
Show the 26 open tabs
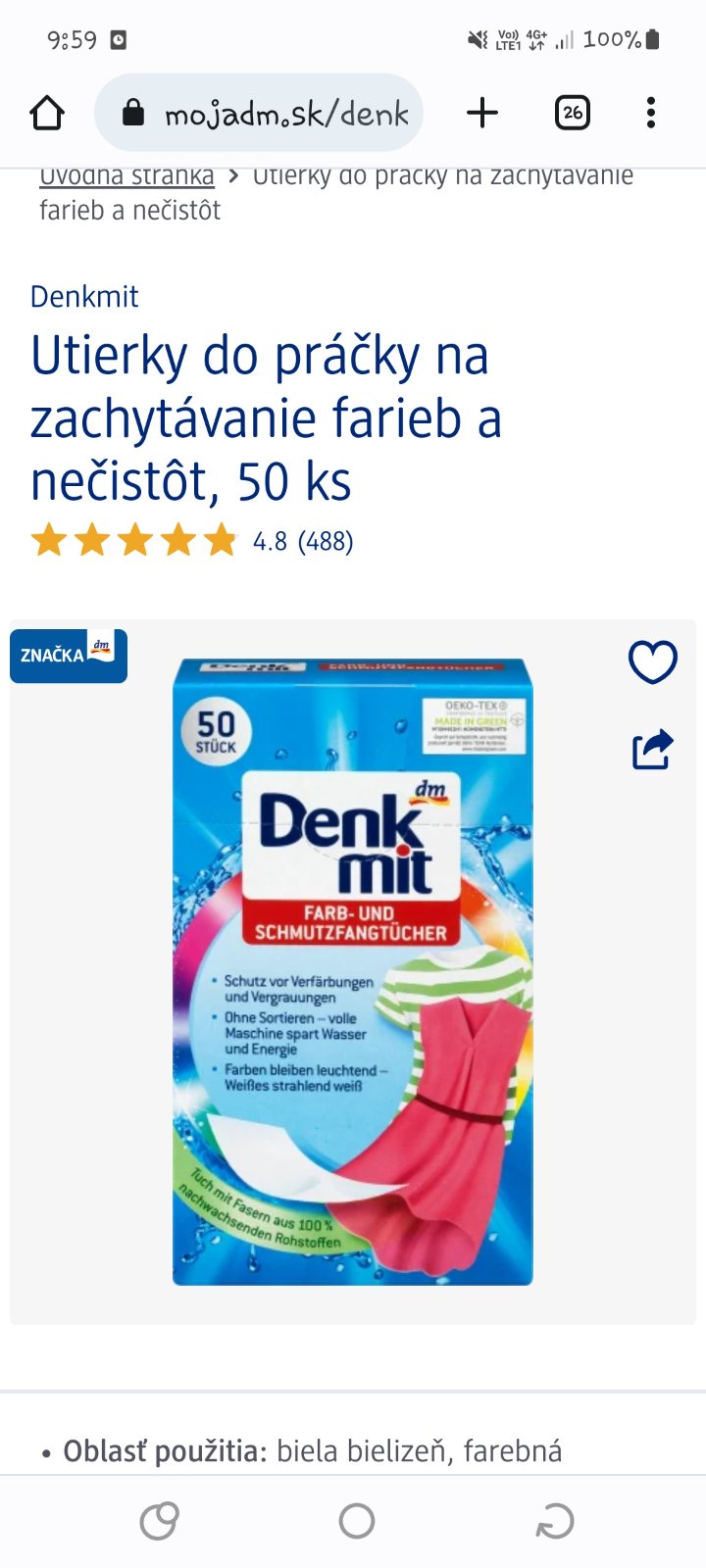(573, 114)
